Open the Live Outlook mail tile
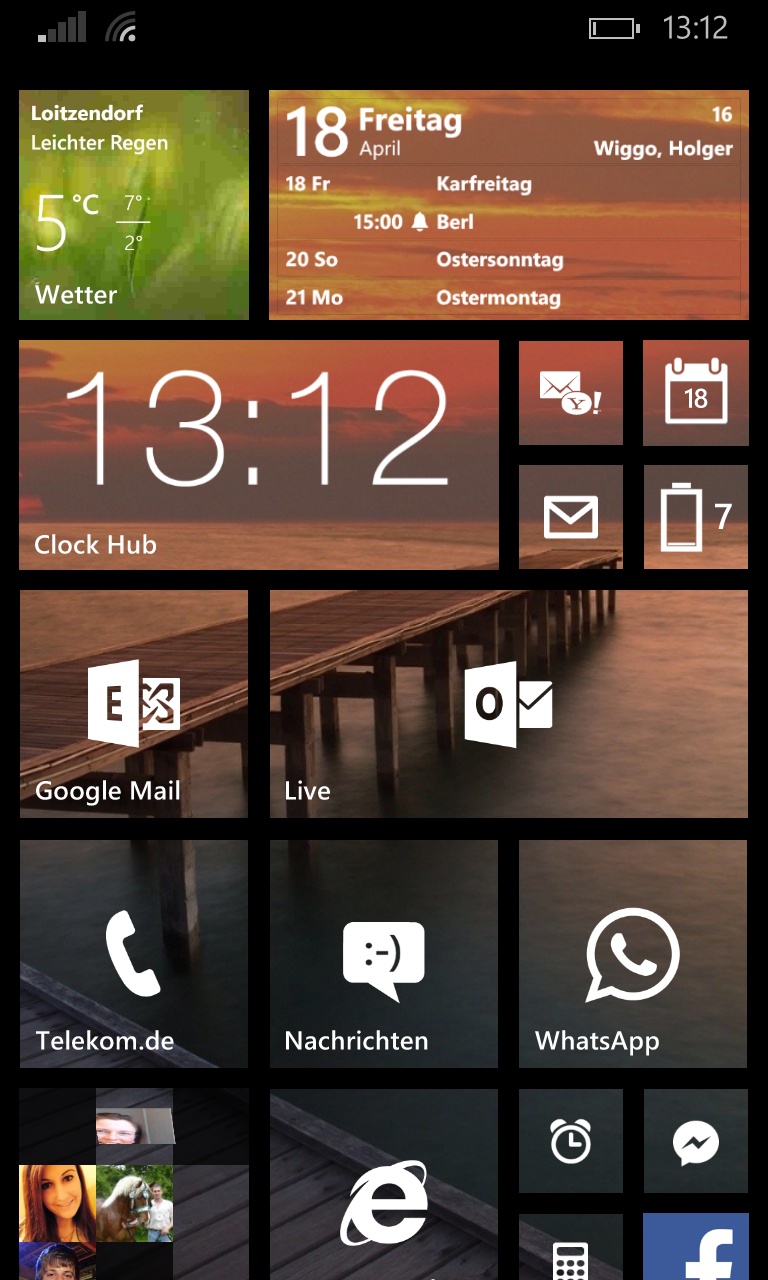 [508, 704]
